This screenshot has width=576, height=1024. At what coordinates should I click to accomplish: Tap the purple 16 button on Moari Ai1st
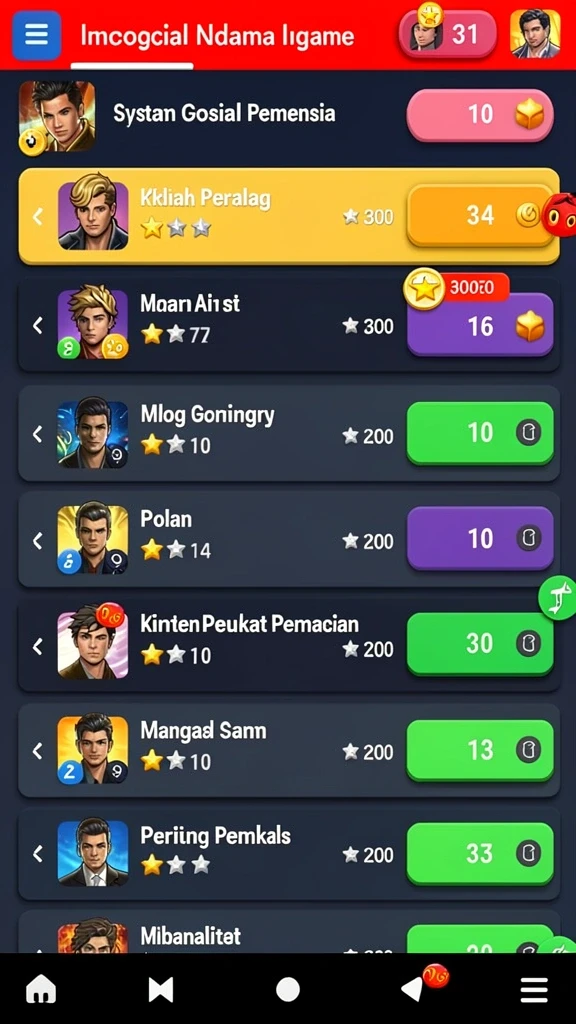[480, 327]
